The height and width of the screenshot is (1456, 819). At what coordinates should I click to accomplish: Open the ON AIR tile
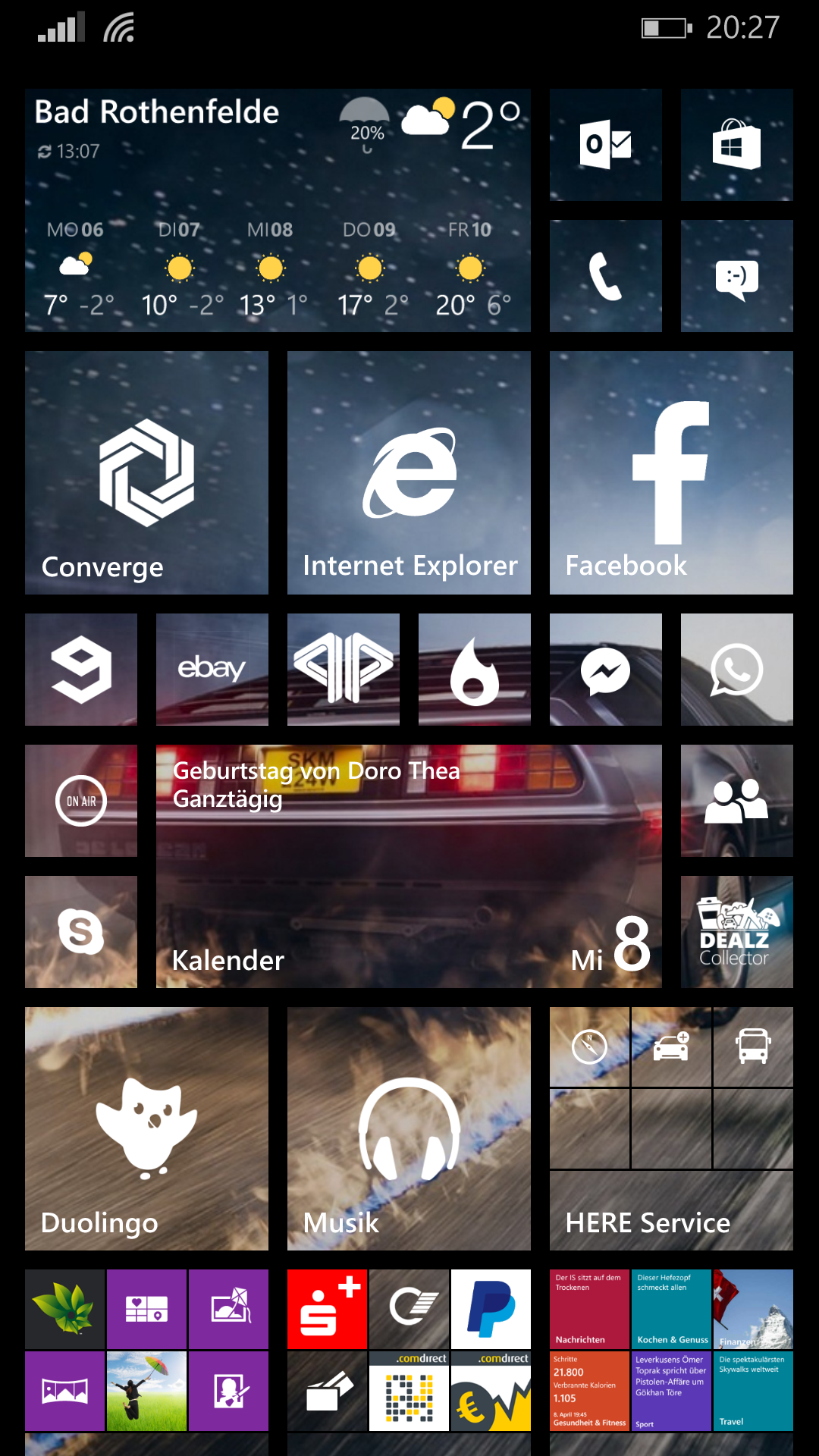81,801
